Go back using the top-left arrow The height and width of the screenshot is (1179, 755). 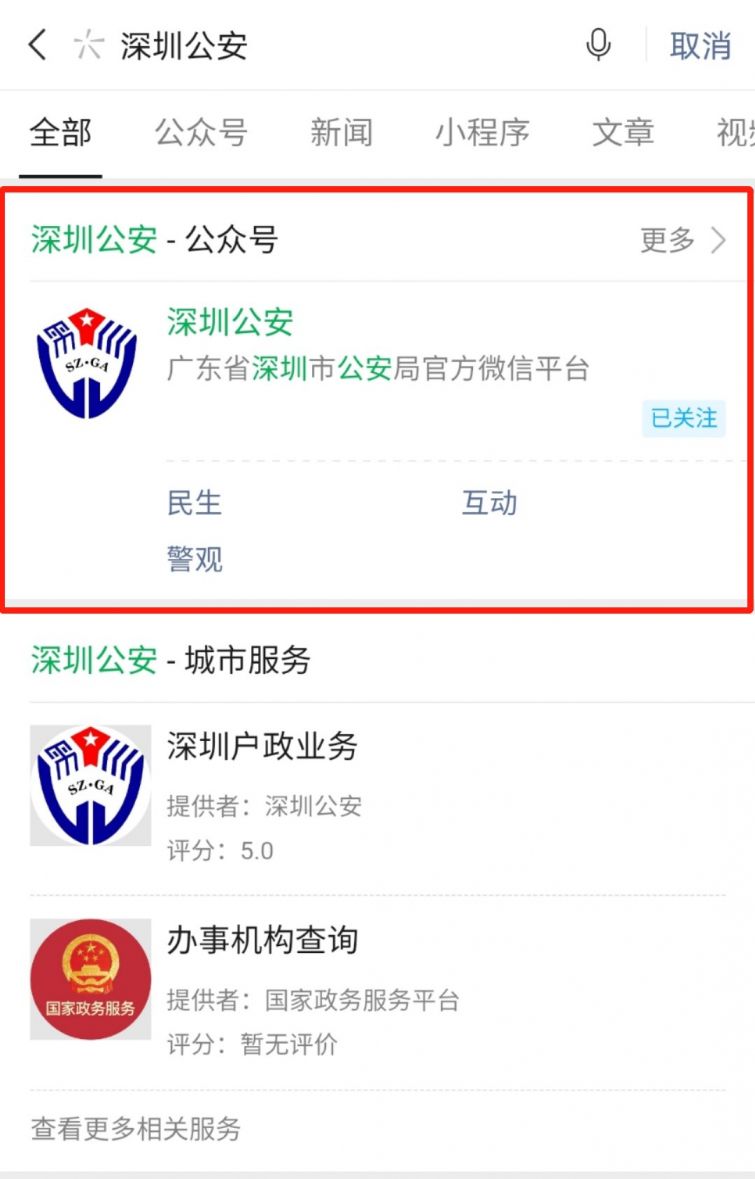(x=37, y=45)
